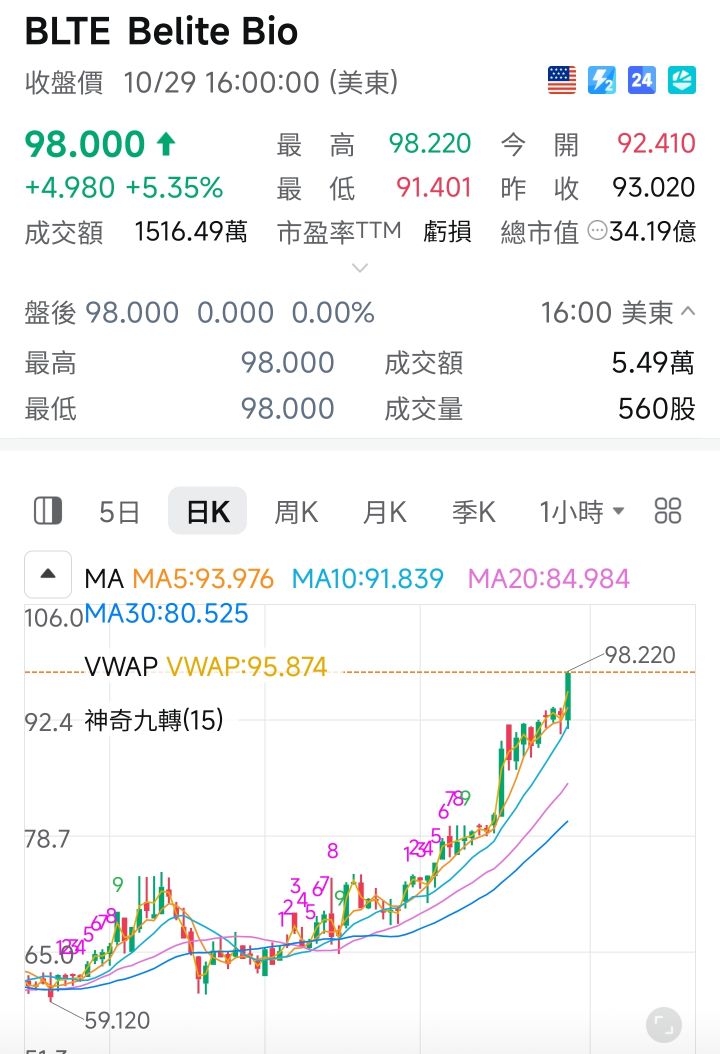Collapse the MA indicator legend arrow
Screen dimensions: 720x1054
point(48,575)
